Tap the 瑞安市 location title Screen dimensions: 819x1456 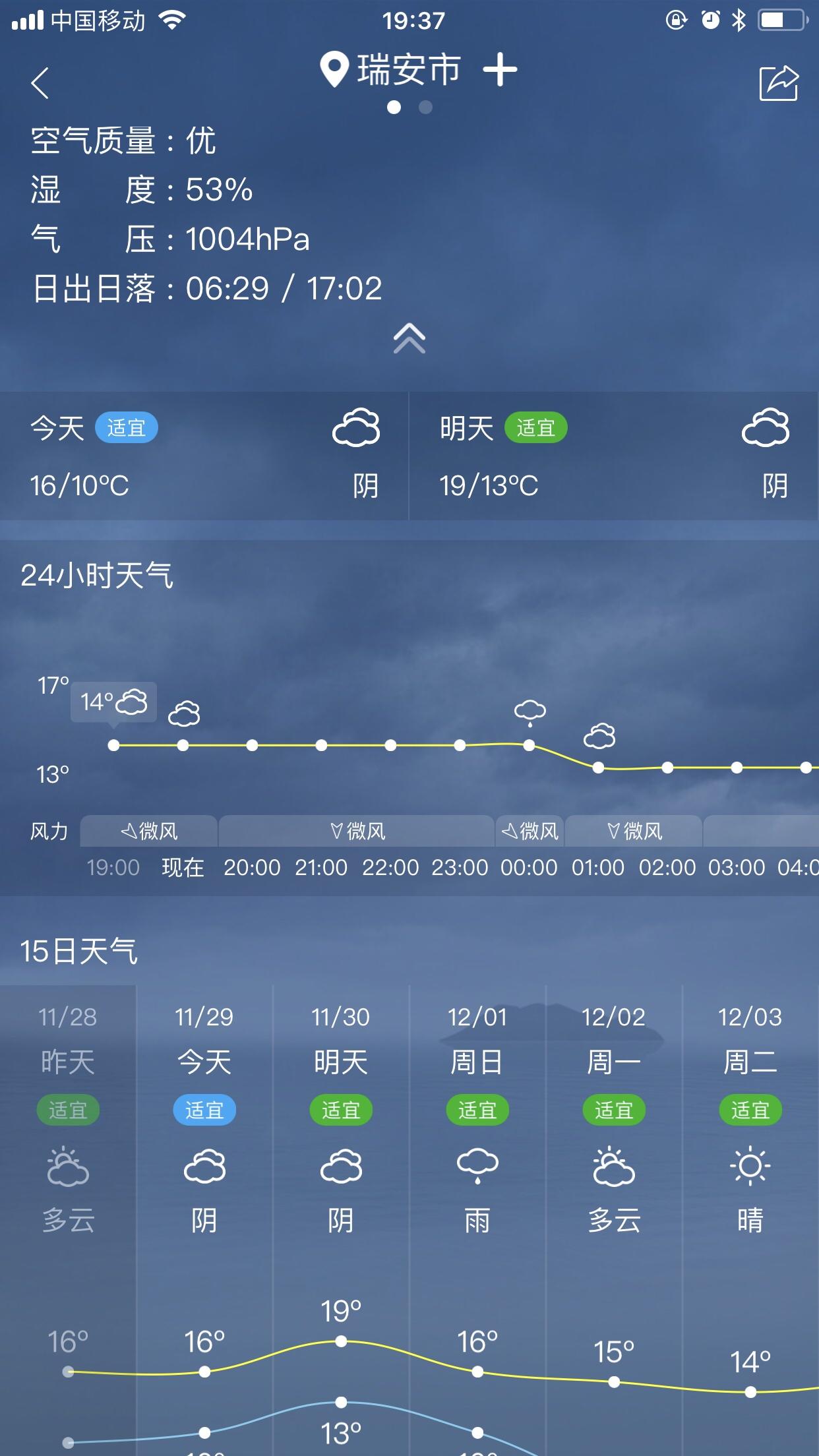[390, 69]
